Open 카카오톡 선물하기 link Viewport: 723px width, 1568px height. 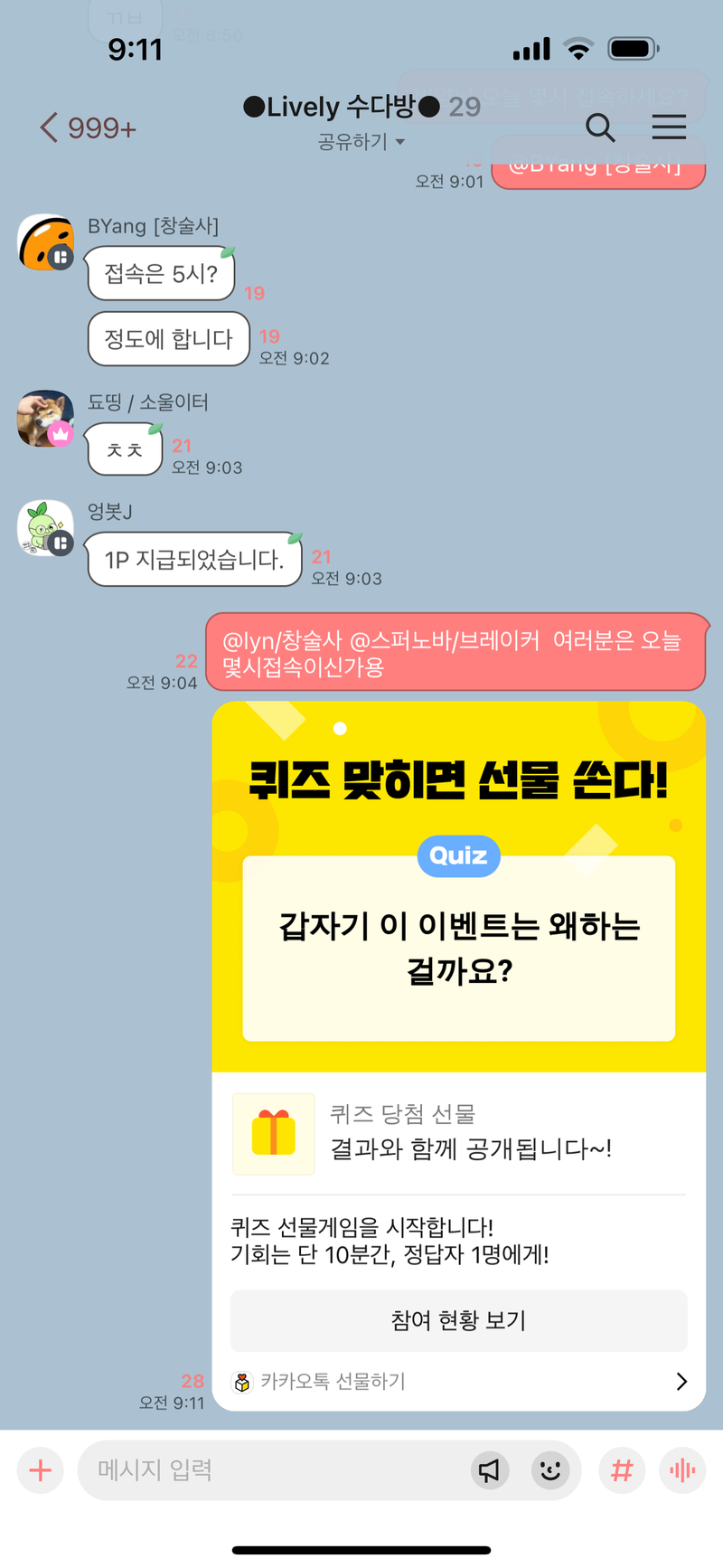coord(458,1382)
